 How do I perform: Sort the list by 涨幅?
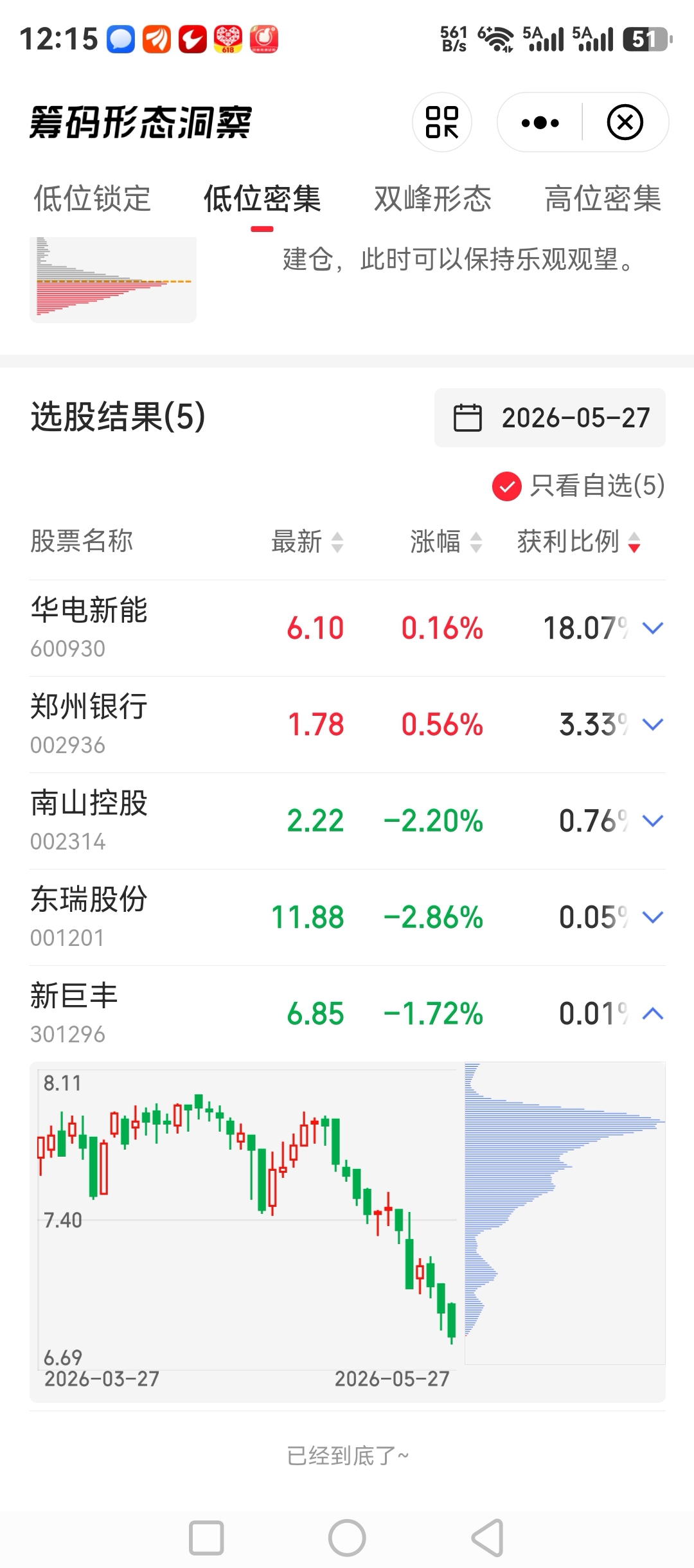point(446,541)
